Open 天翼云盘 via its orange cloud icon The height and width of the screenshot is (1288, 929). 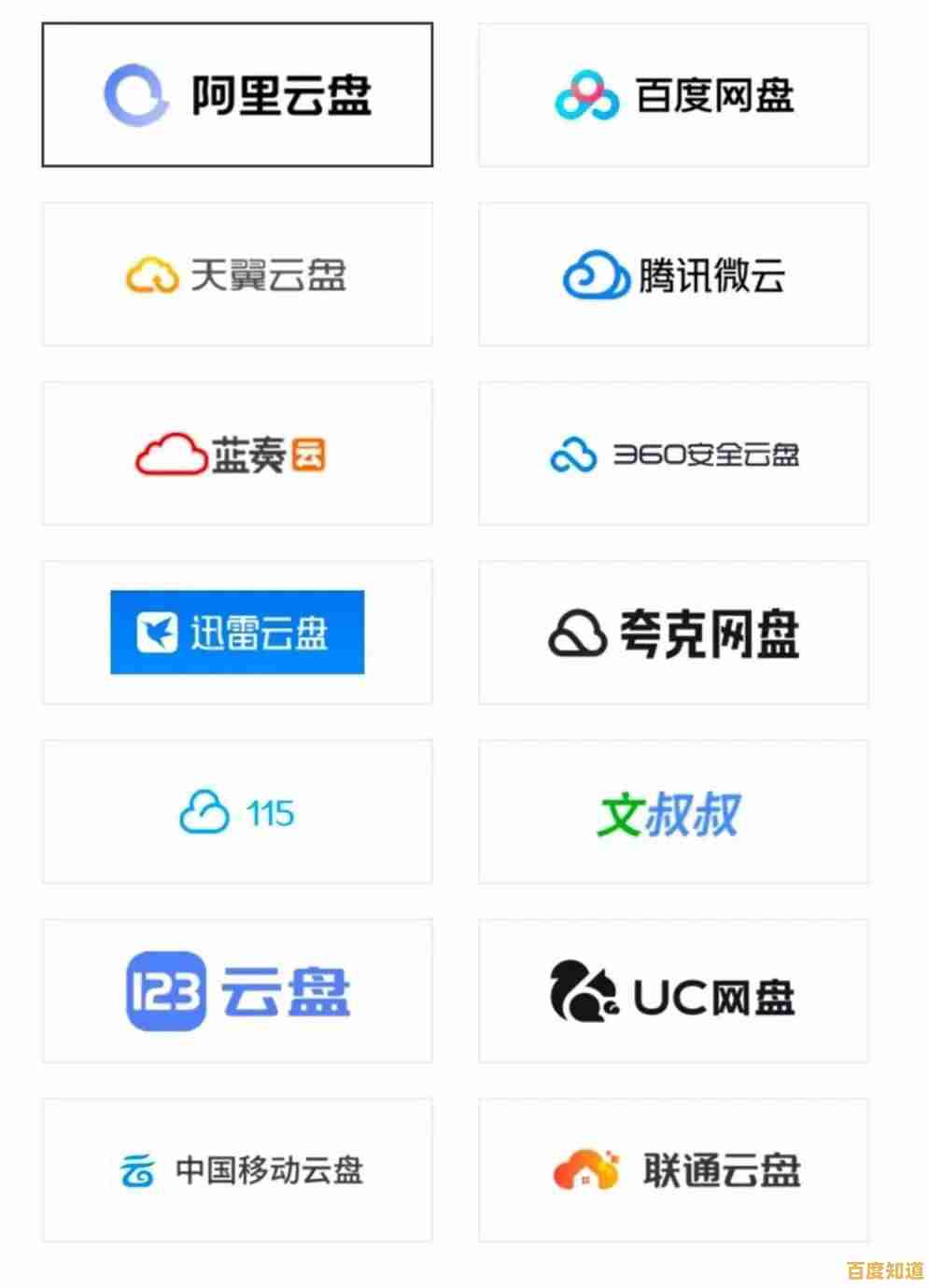(x=149, y=273)
